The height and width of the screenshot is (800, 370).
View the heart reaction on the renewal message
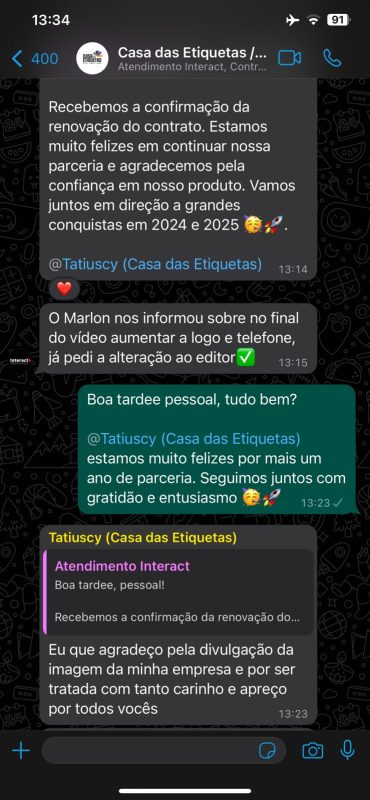click(x=64, y=289)
